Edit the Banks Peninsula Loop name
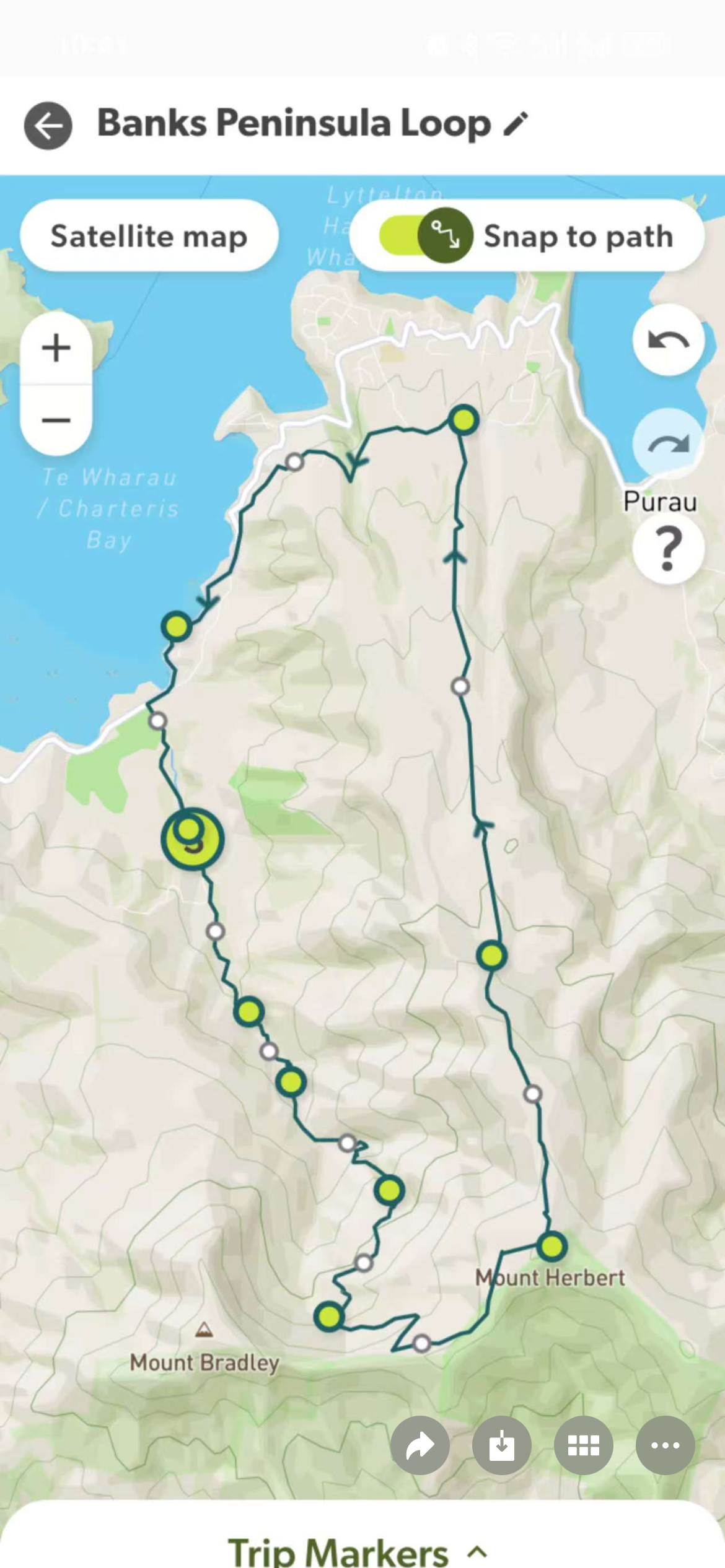Image resolution: width=725 pixels, height=1568 pixels. 516,124
